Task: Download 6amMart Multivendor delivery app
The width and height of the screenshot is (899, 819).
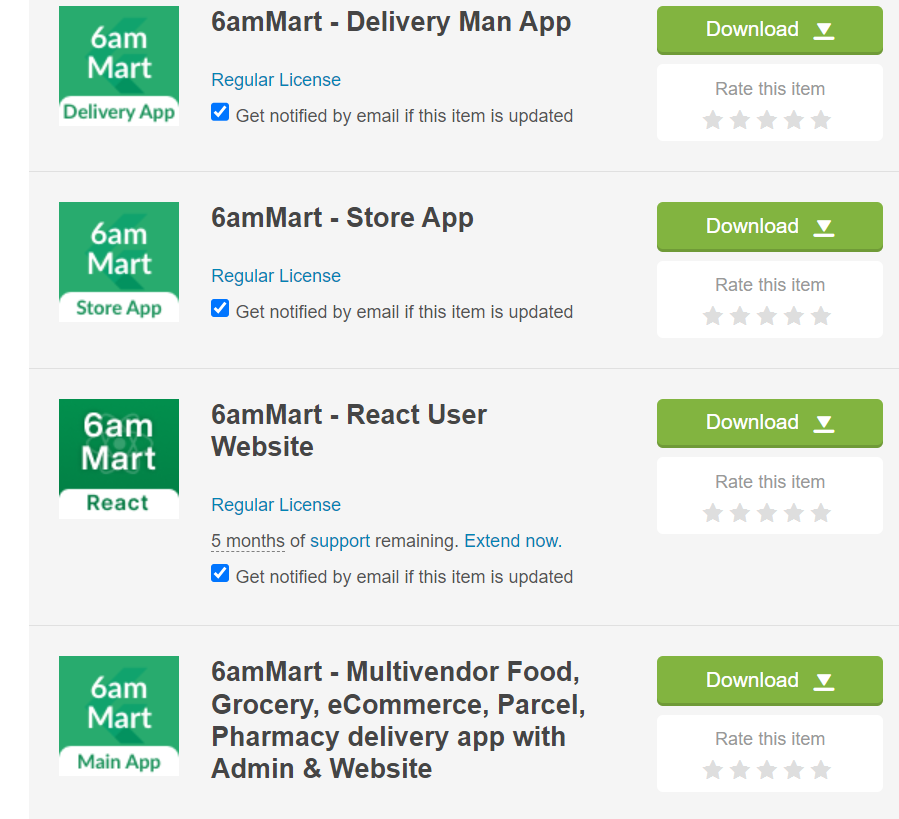Action: coord(769,681)
